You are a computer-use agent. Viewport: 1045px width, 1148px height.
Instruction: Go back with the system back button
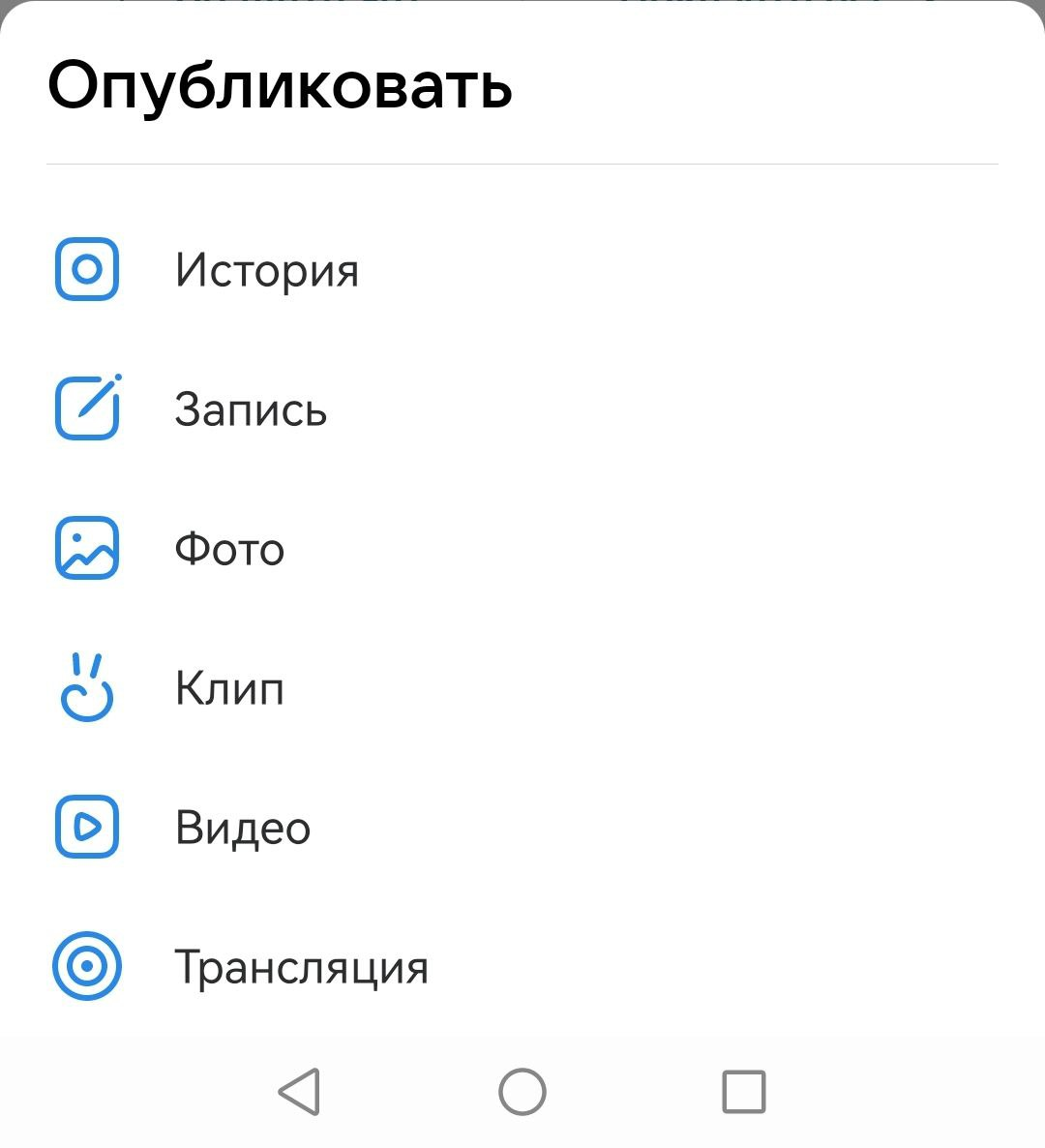click(300, 1092)
